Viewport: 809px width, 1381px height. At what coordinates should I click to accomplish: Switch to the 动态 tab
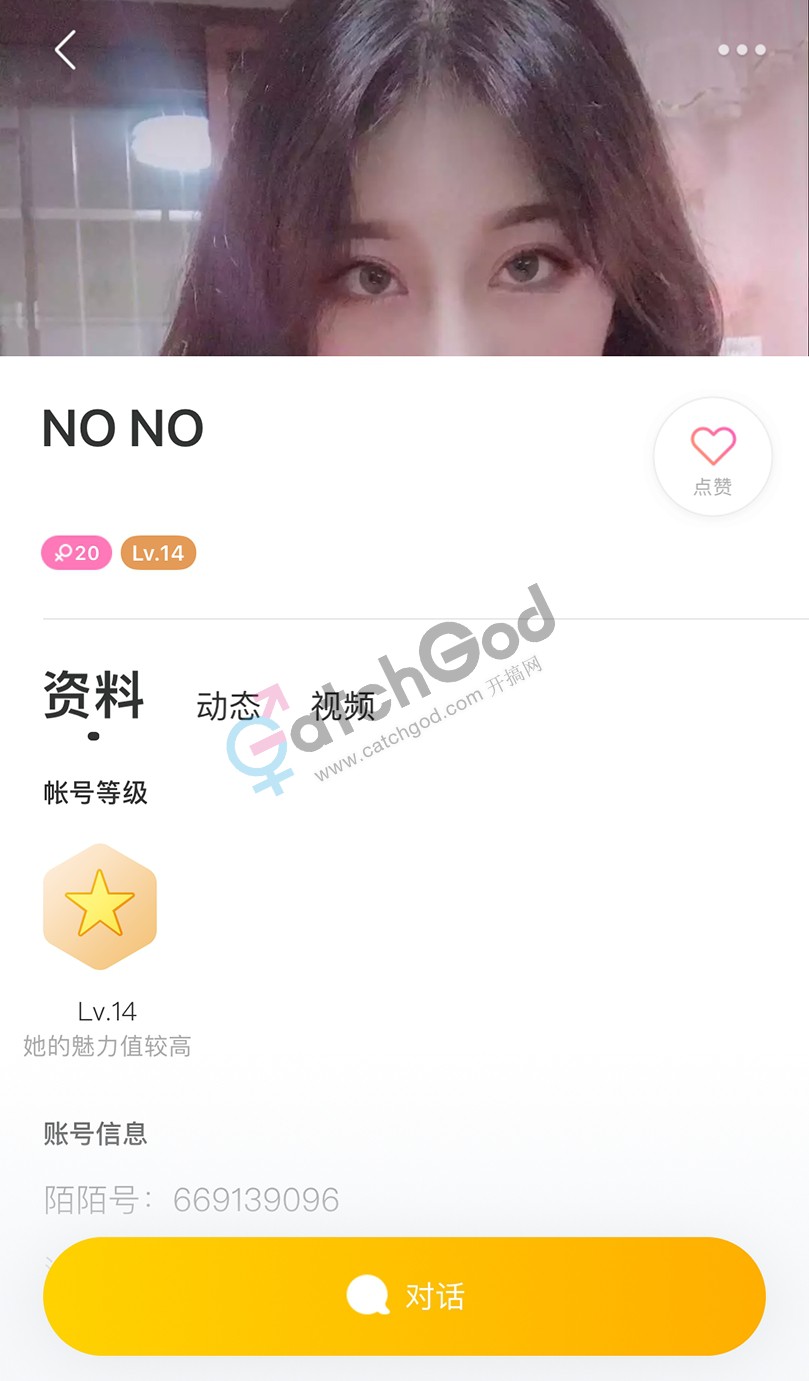pyautogui.click(x=228, y=706)
